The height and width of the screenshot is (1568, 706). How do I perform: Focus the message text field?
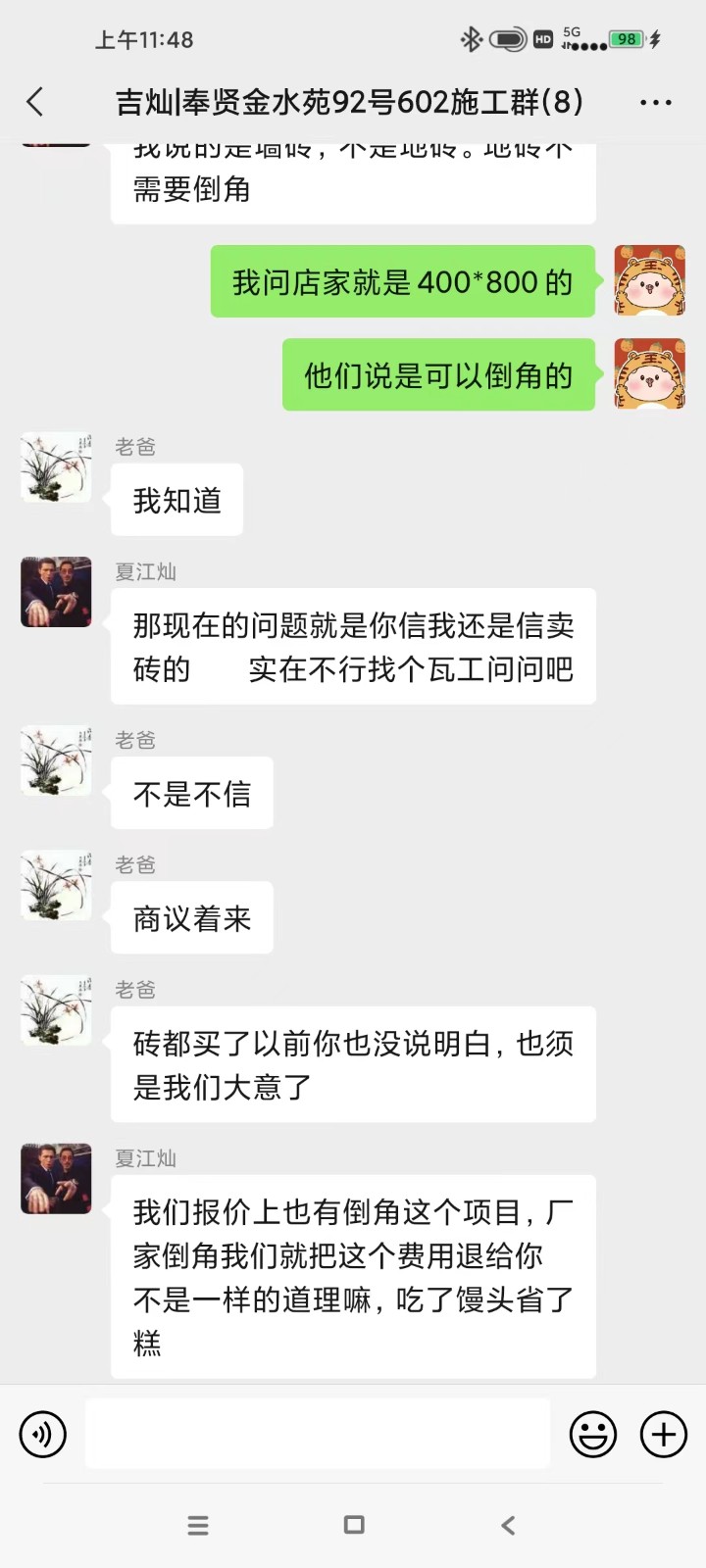(x=318, y=1434)
